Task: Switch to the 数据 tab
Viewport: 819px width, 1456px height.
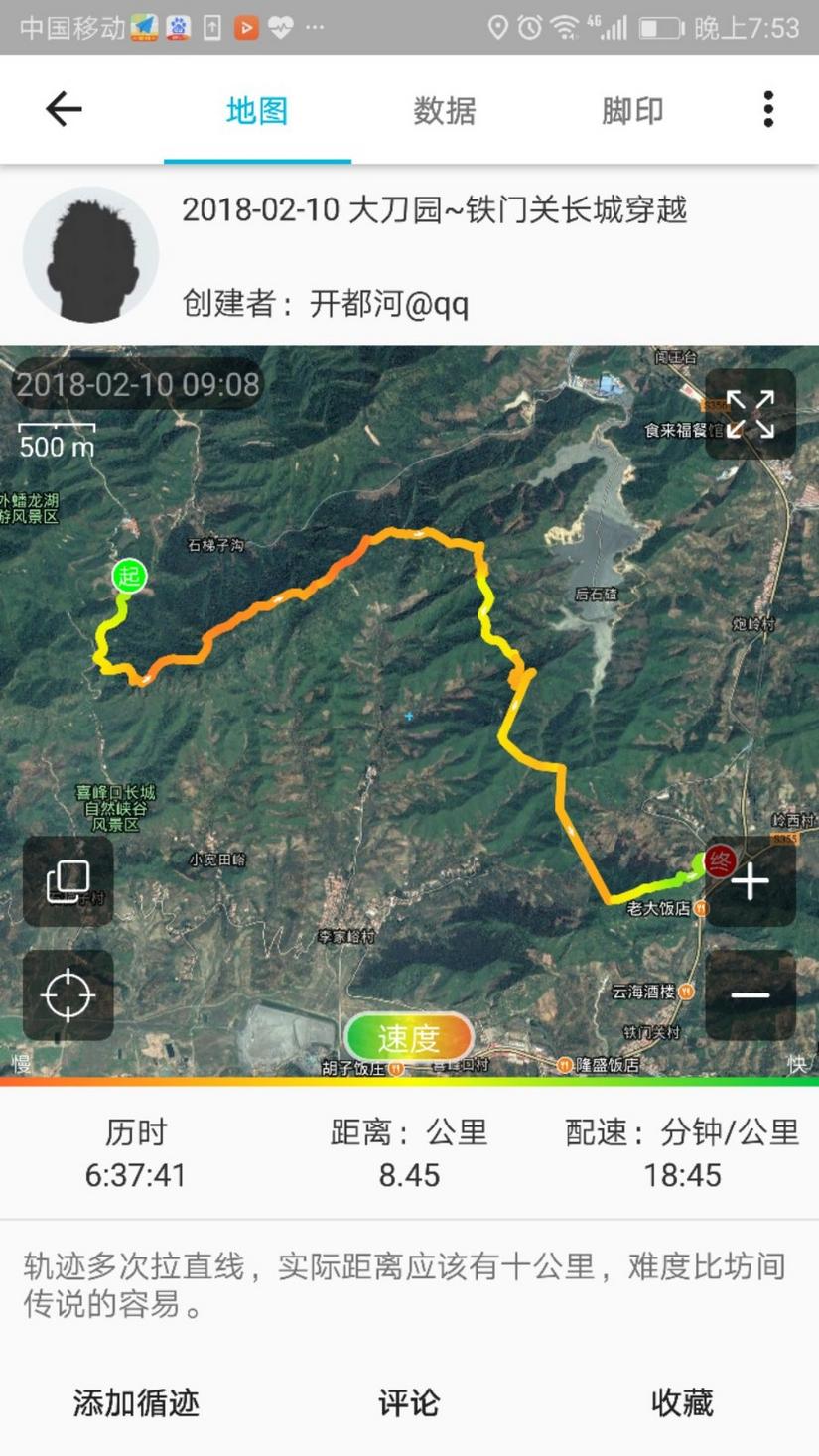Action: click(x=444, y=112)
